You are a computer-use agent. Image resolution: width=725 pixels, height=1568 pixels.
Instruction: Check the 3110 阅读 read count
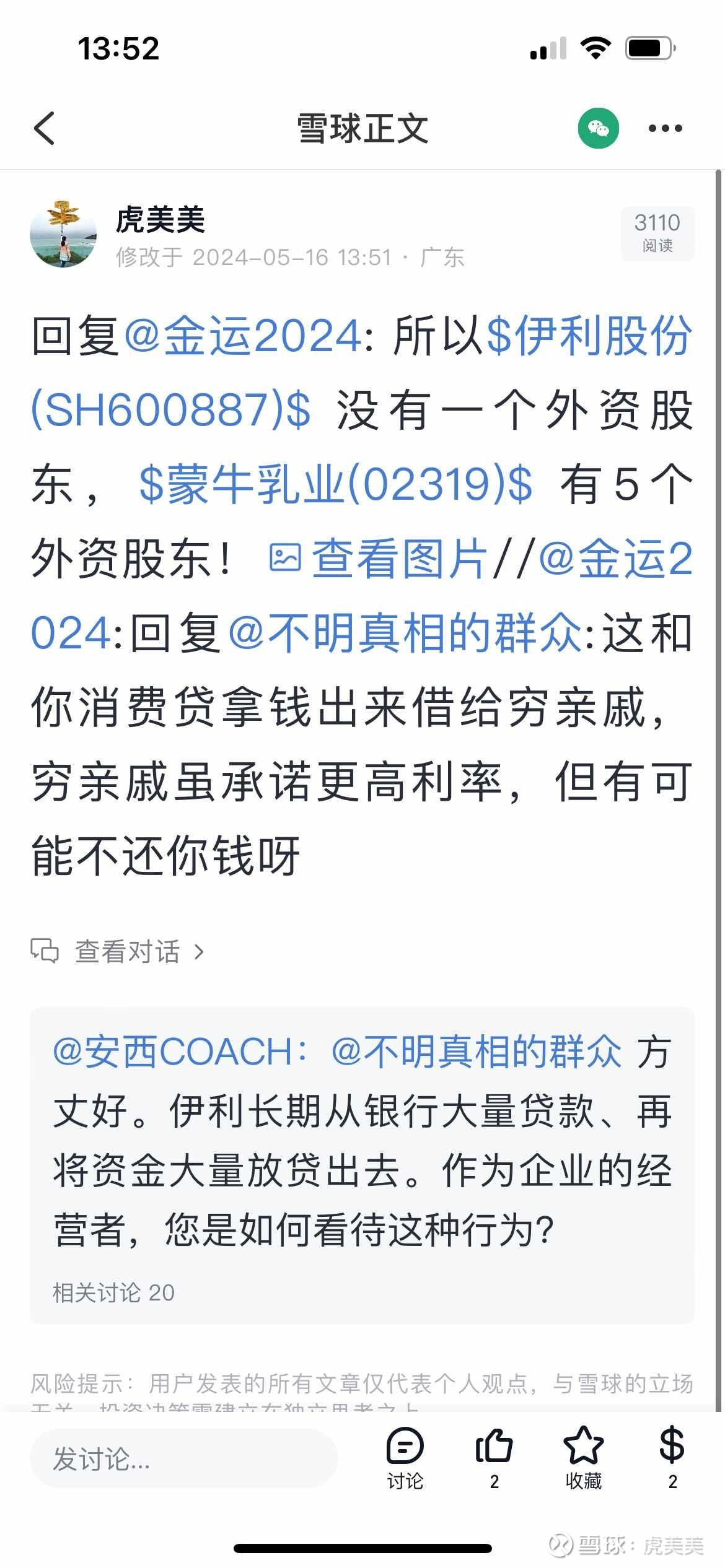[x=656, y=235]
